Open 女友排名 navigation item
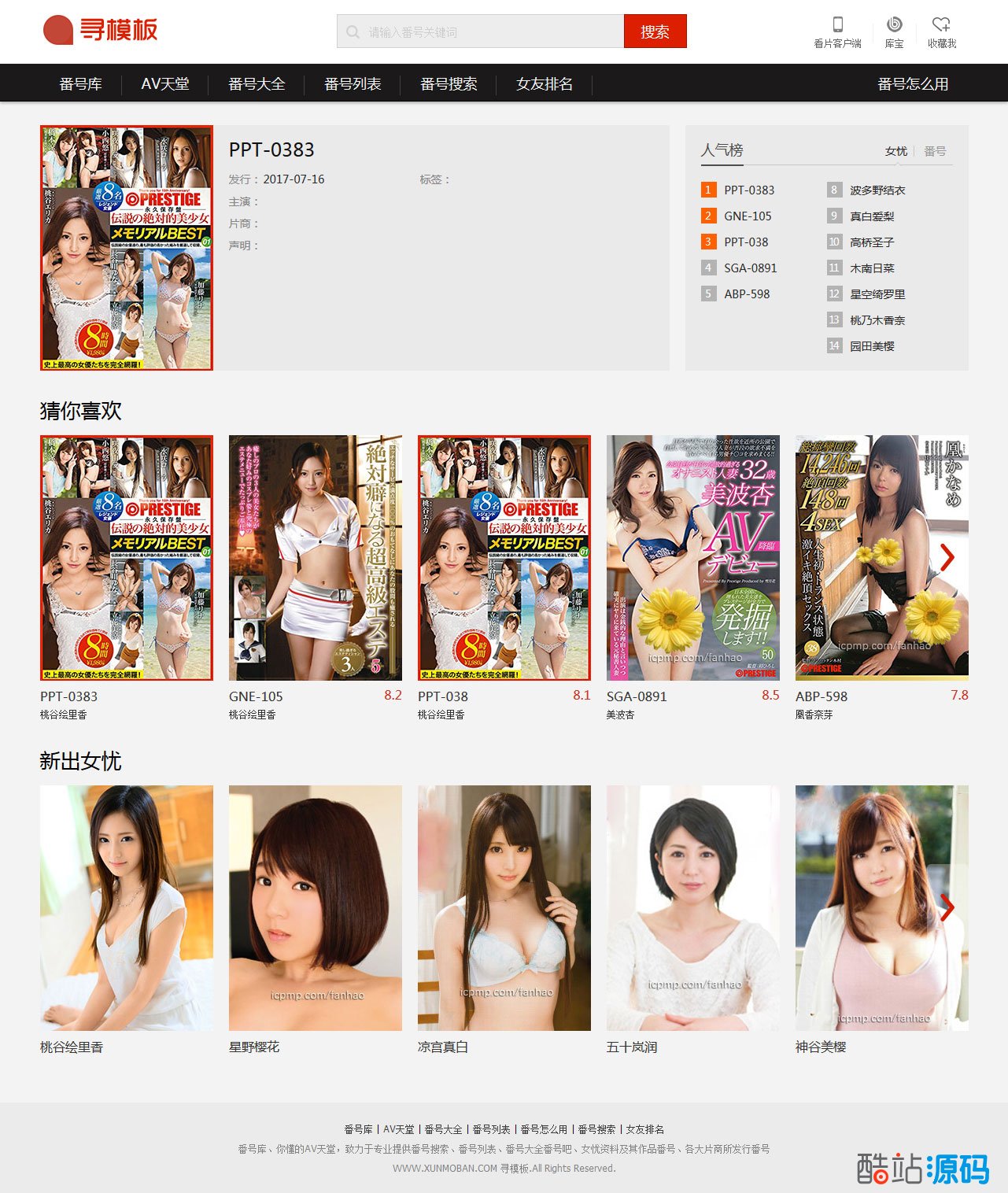The height and width of the screenshot is (1193, 1008). pyautogui.click(x=545, y=83)
